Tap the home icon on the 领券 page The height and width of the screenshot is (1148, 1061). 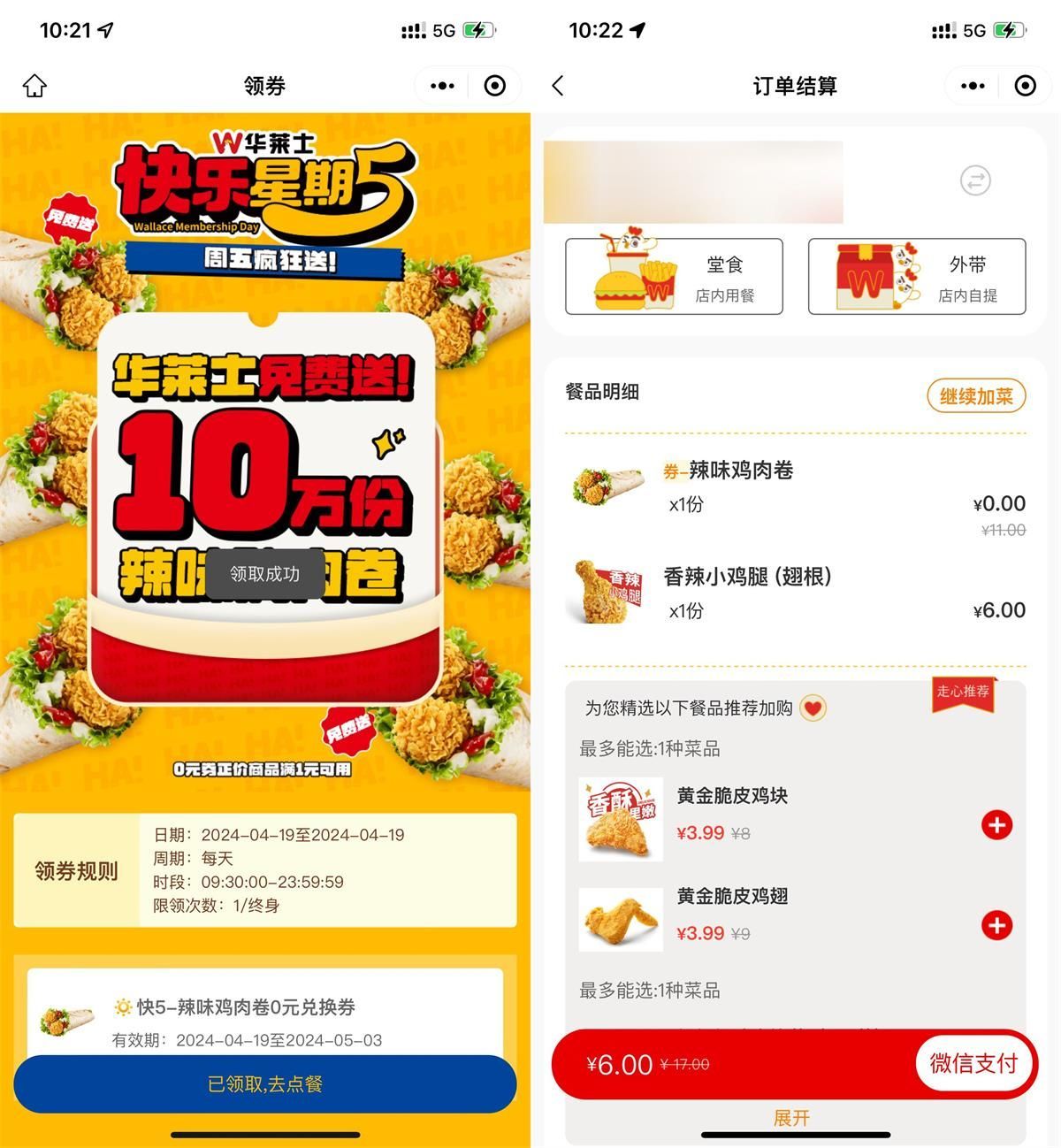34,86
